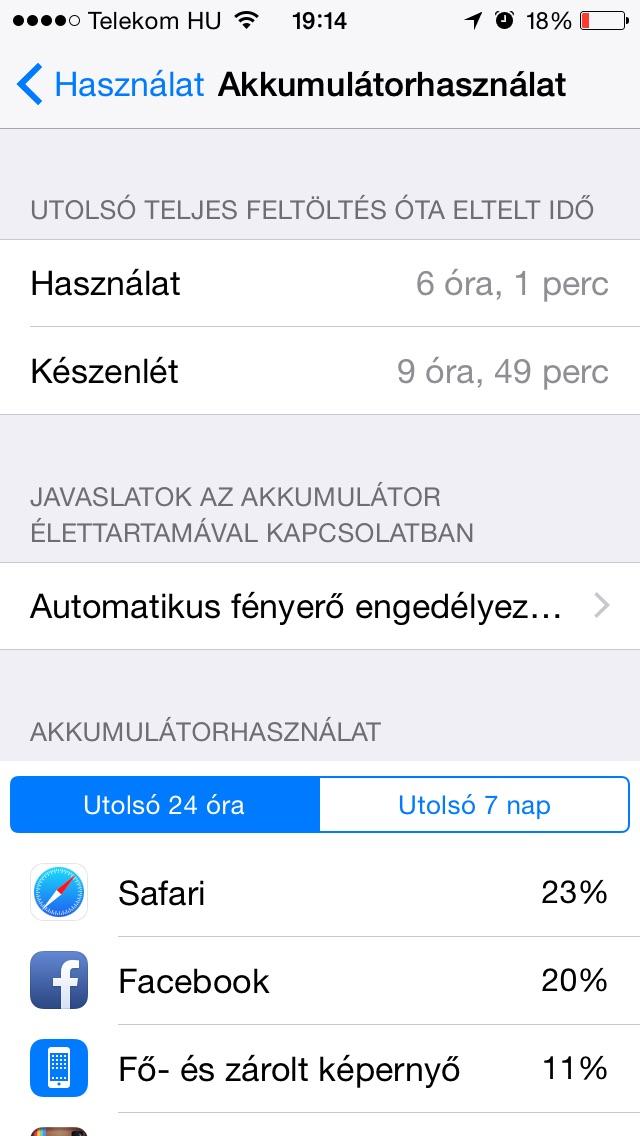
Task: Select the Utolsó 24 óra segment
Action: click(165, 805)
